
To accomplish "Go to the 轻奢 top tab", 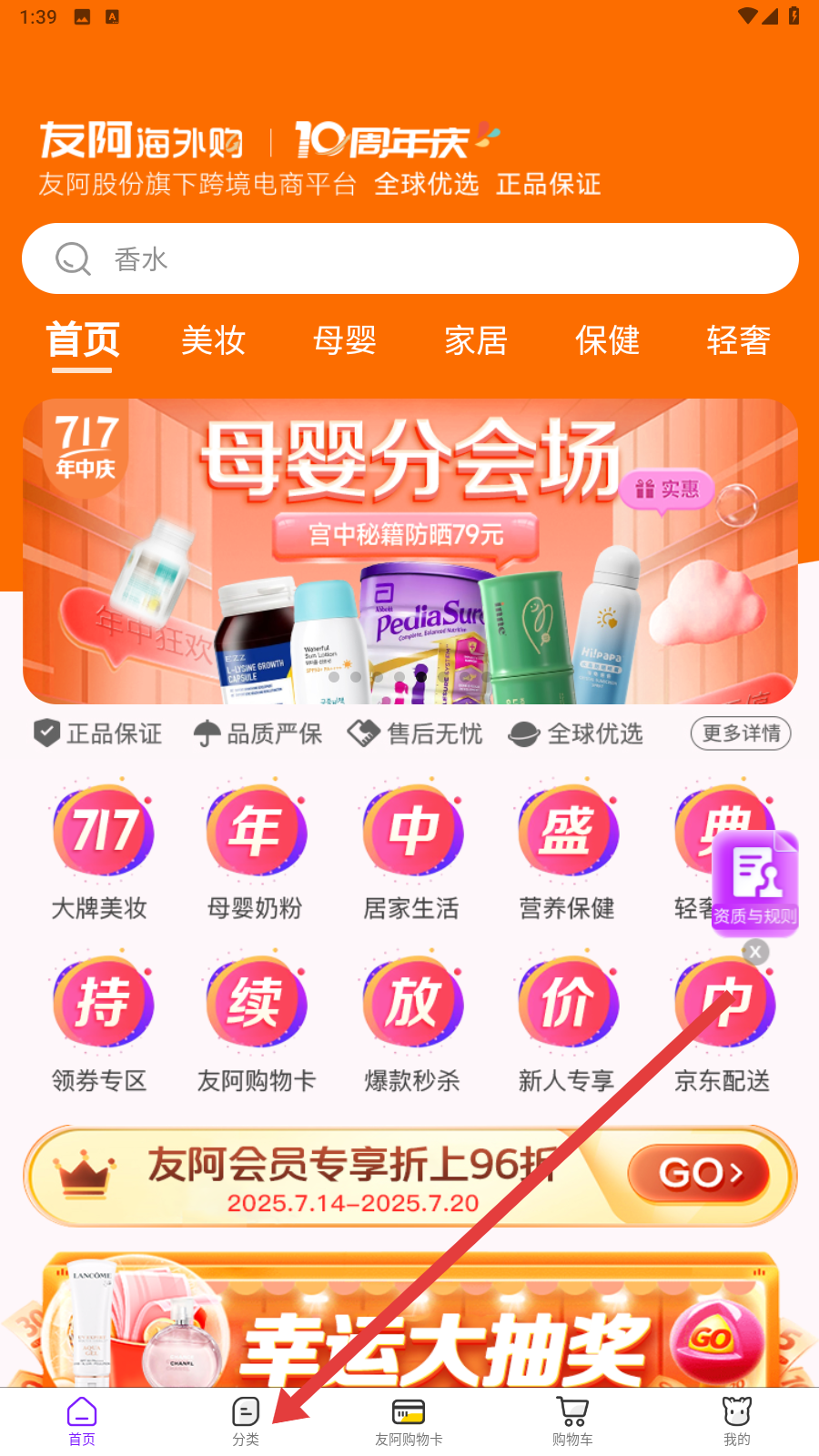I will pyautogui.click(x=738, y=340).
